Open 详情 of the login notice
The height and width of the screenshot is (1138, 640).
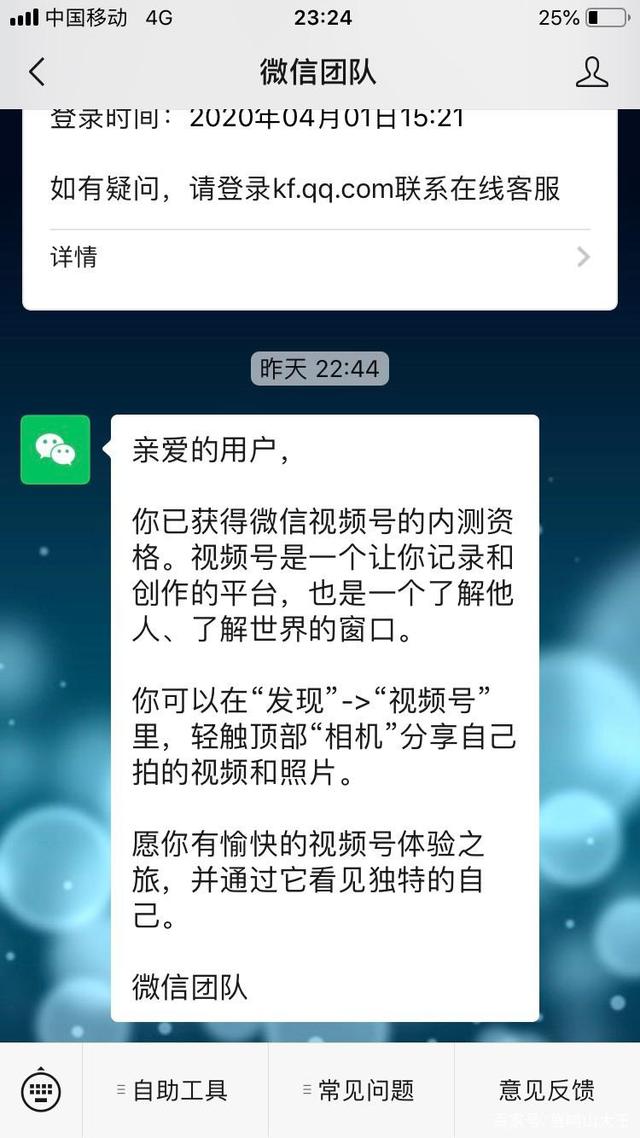coord(320,257)
